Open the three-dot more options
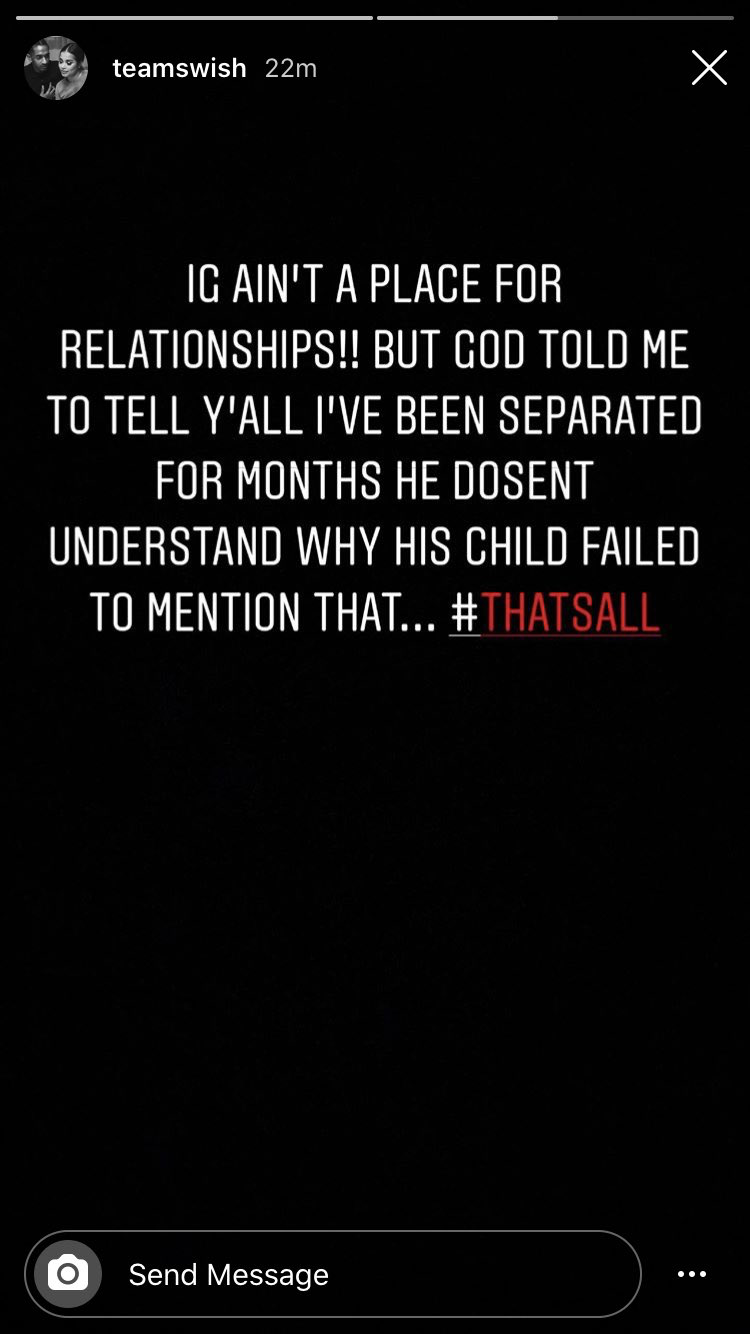Screen dimensions: 750x1334 692,1274
